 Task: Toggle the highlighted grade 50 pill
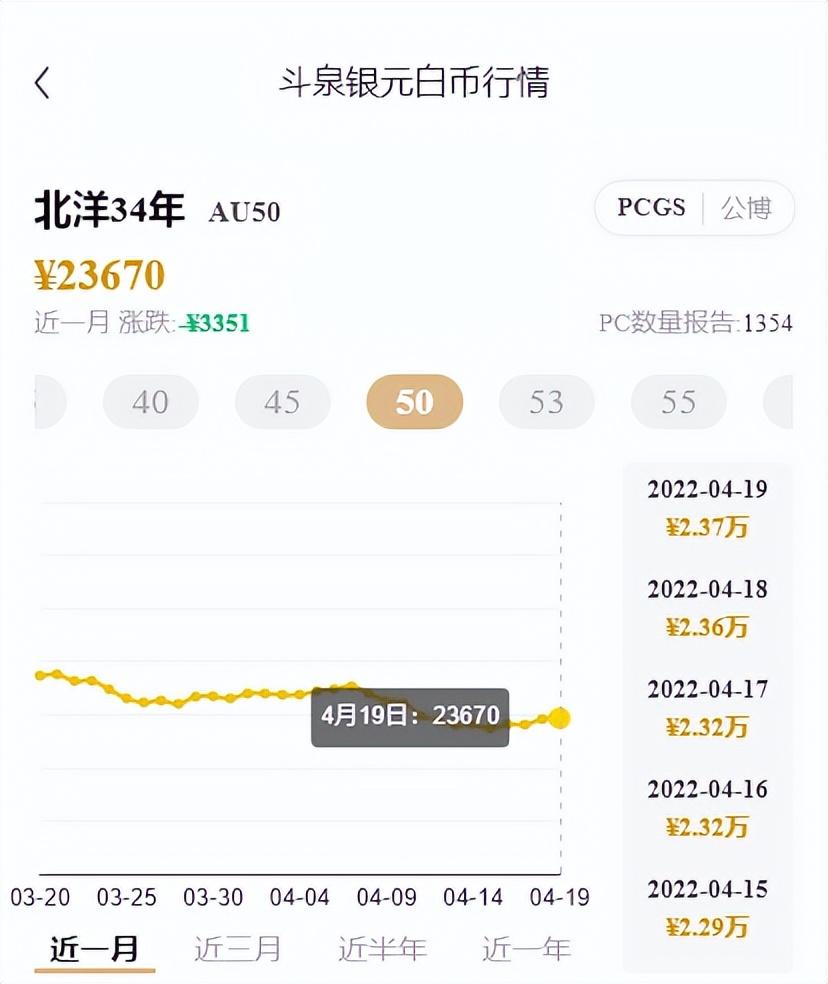tap(414, 402)
